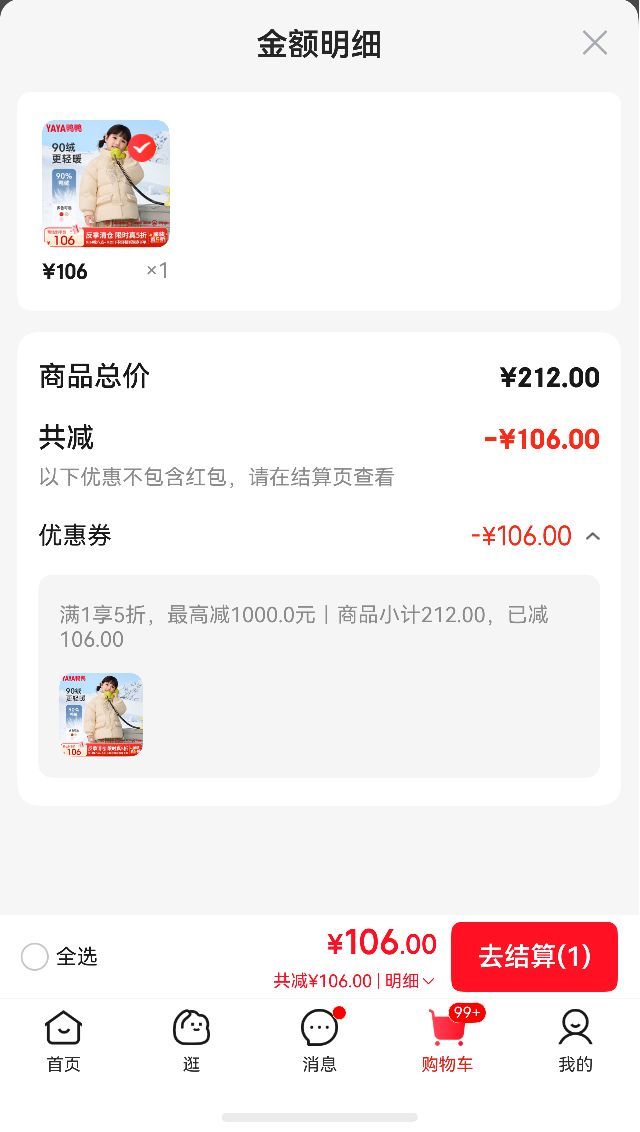
Task: Open the 消息 messages tab
Action: pyautogui.click(x=320, y=1041)
